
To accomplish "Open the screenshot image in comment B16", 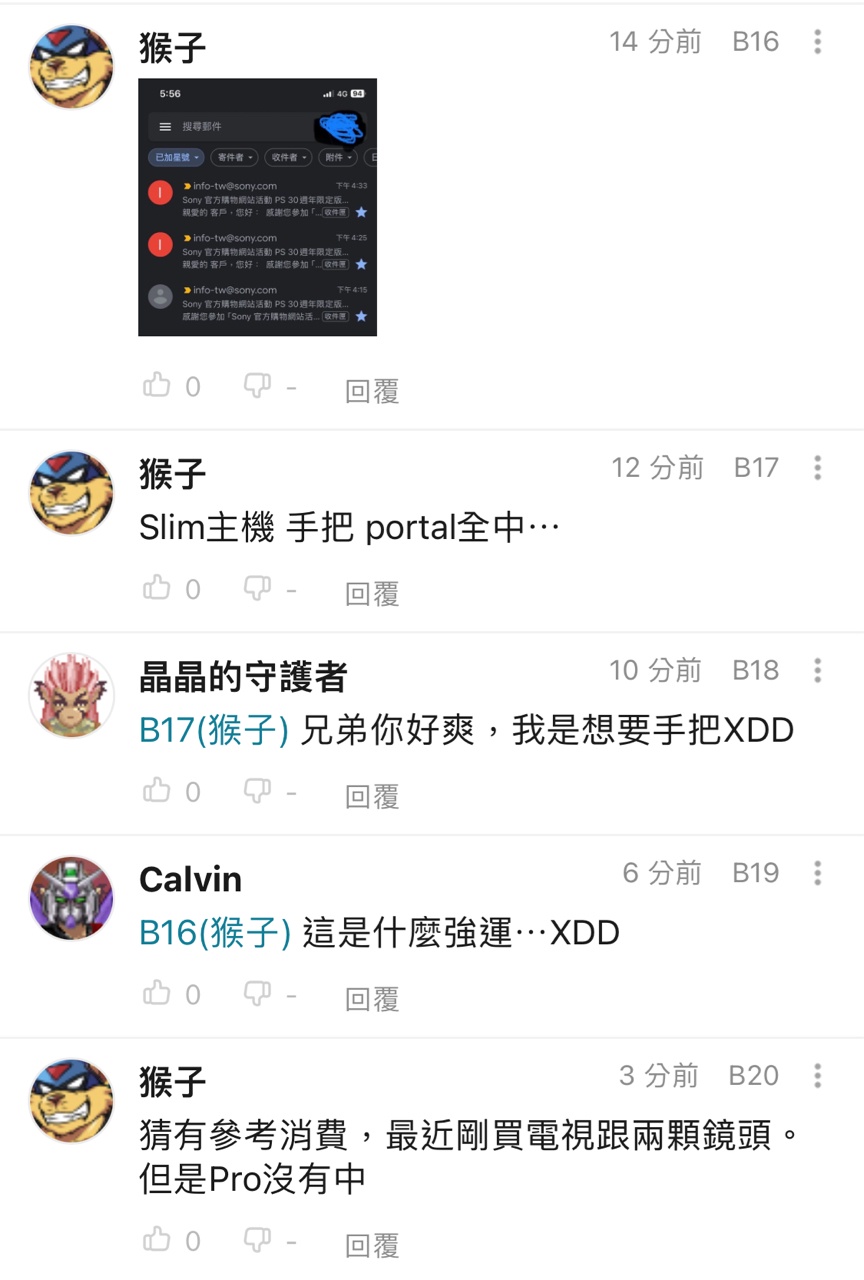I will (x=257, y=207).
